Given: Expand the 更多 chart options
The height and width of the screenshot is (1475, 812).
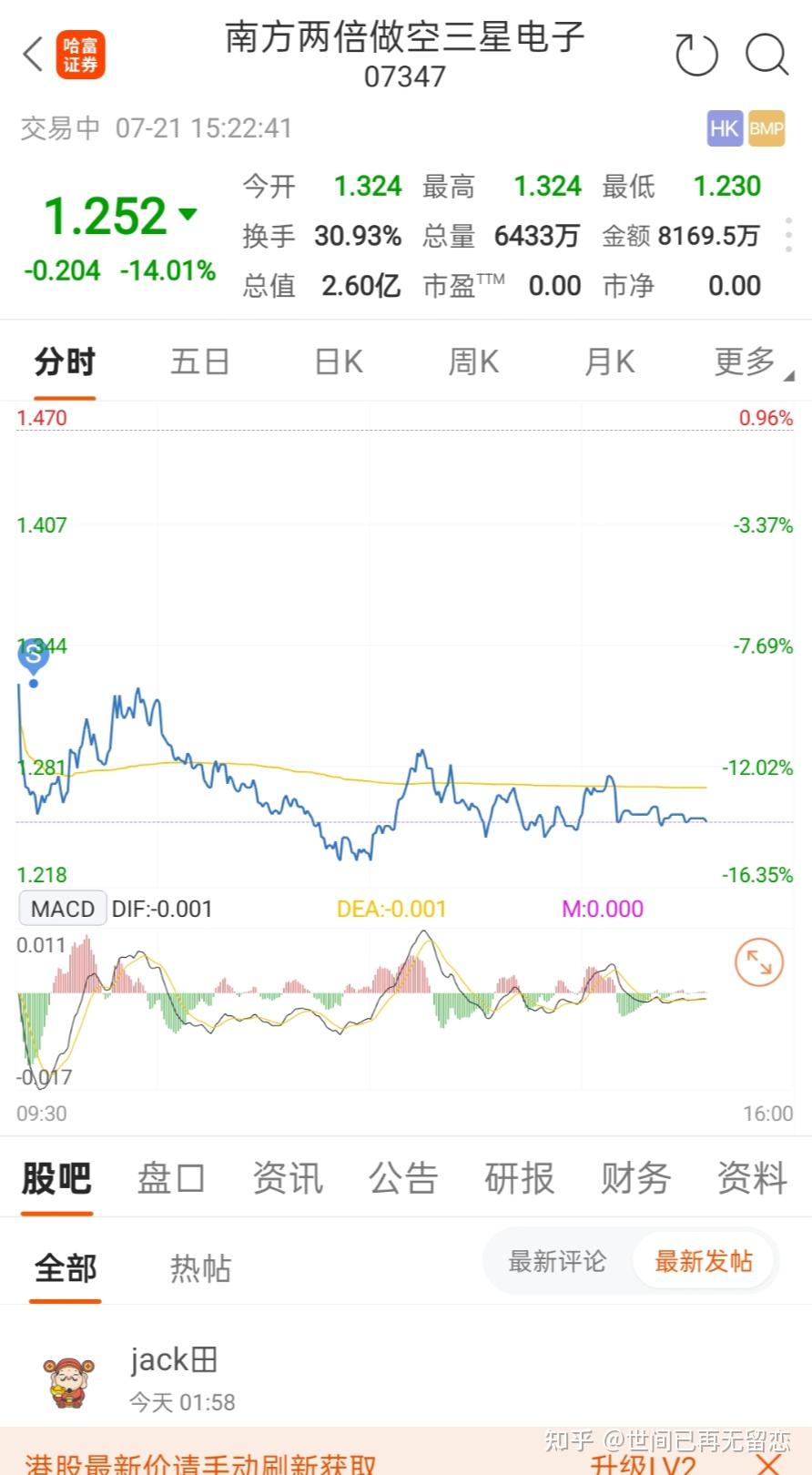Looking at the screenshot, I should point(750,361).
